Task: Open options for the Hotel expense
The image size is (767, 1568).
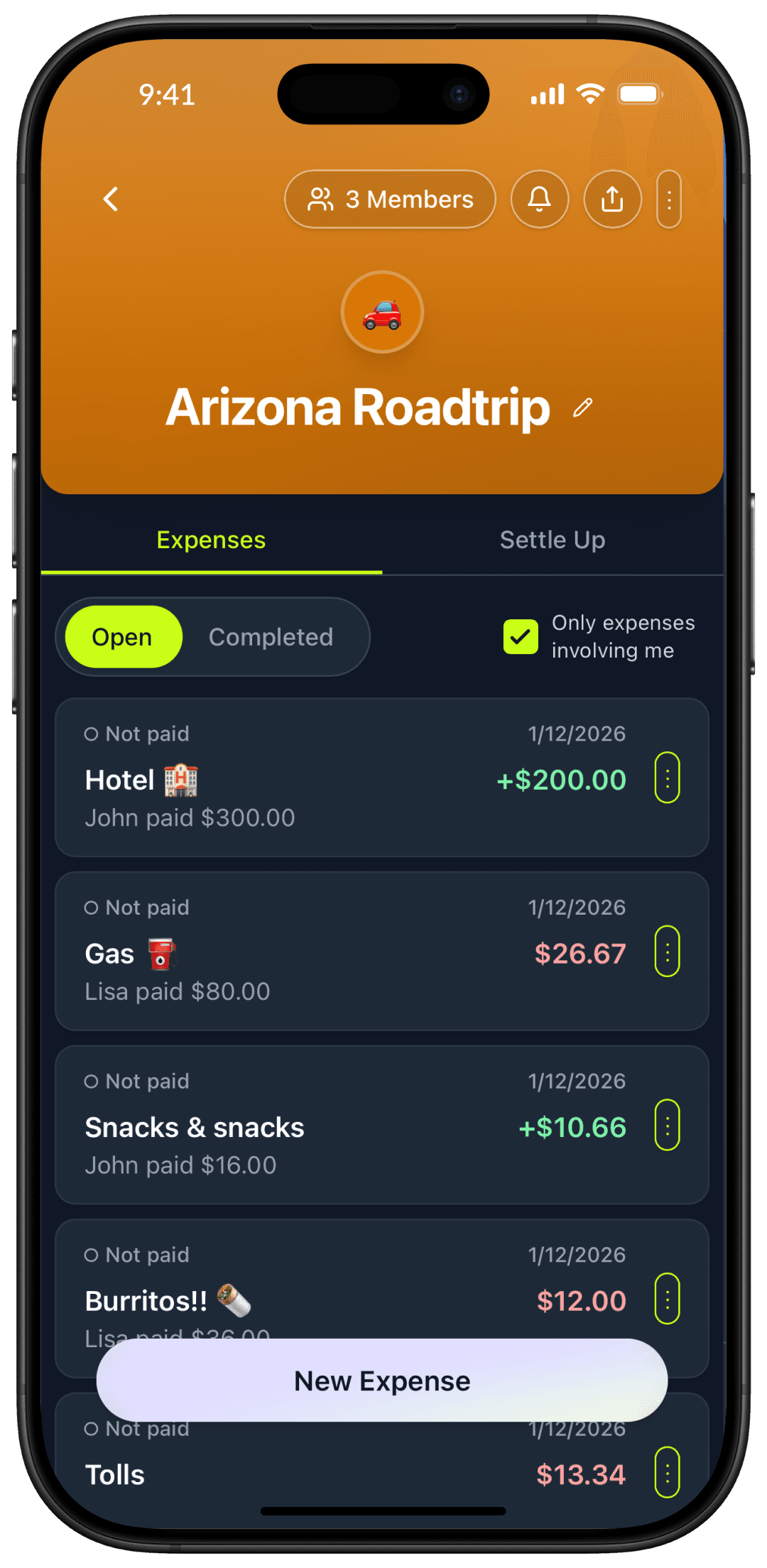Action: (667, 778)
